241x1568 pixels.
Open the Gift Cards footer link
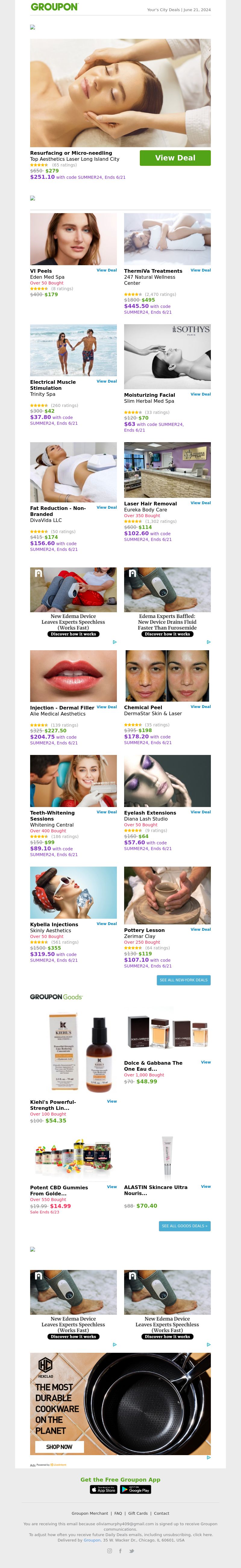point(138,1513)
